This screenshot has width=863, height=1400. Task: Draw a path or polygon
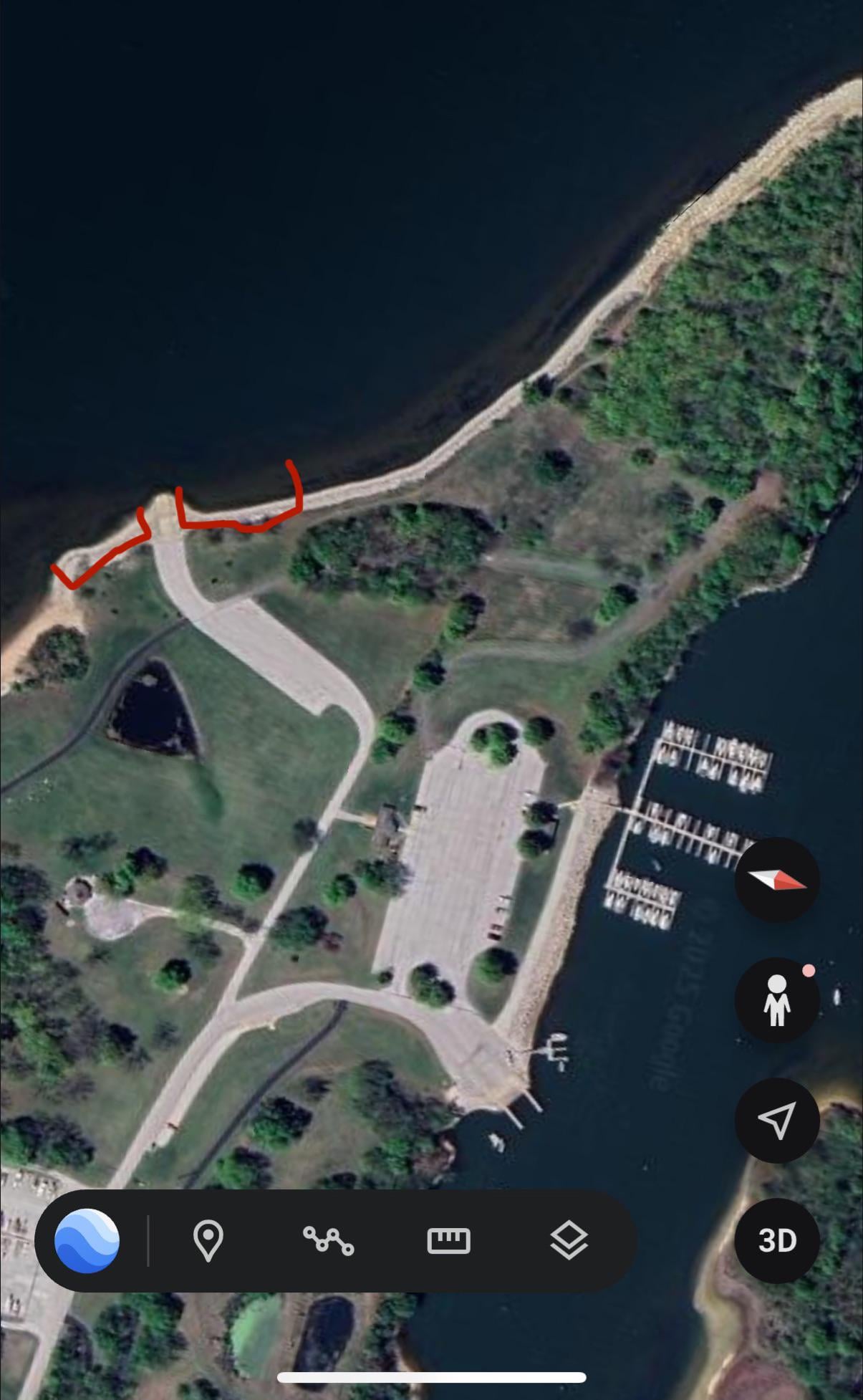point(328,1240)
